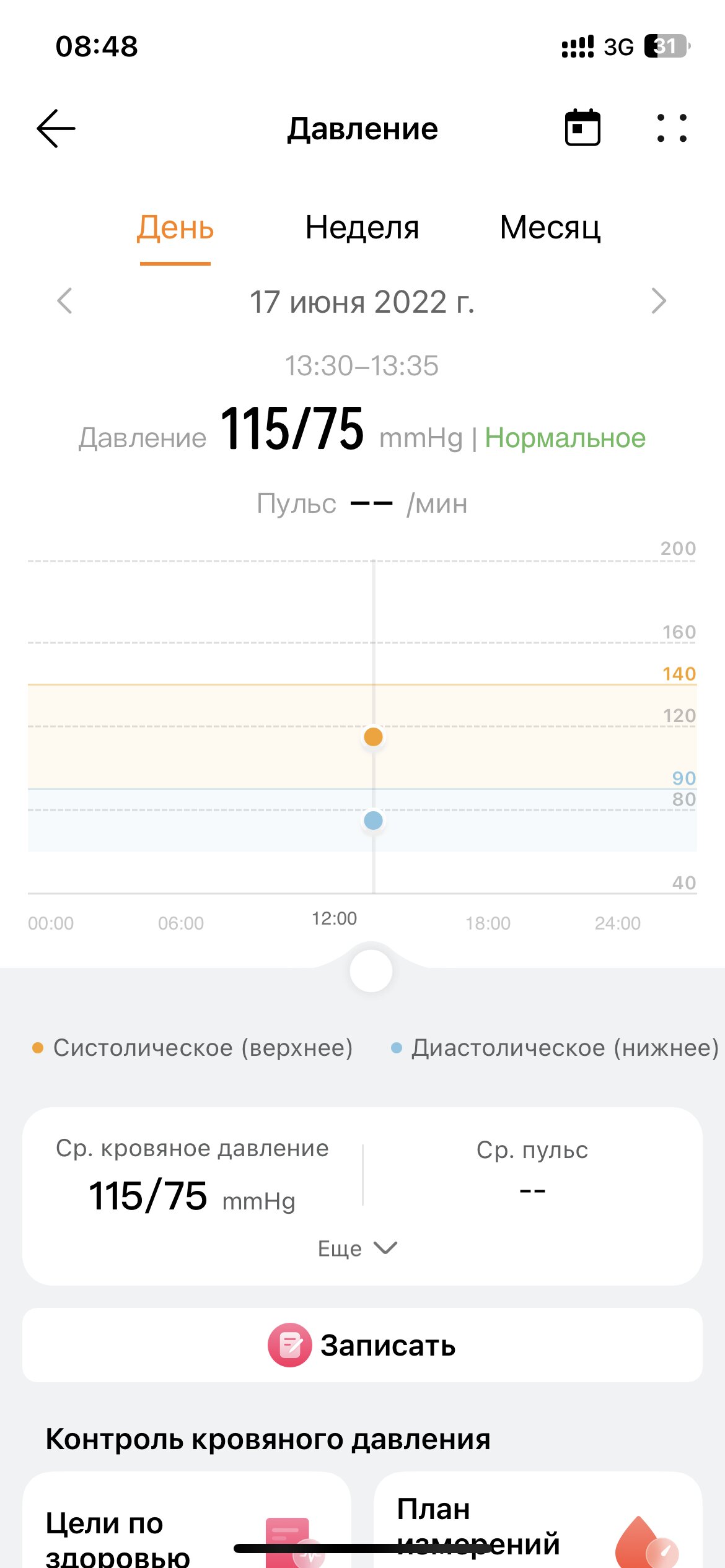The width and height of the screenshot is (725, 1568).
Task: Expand the Еще details section
Action: (358, 1248)
